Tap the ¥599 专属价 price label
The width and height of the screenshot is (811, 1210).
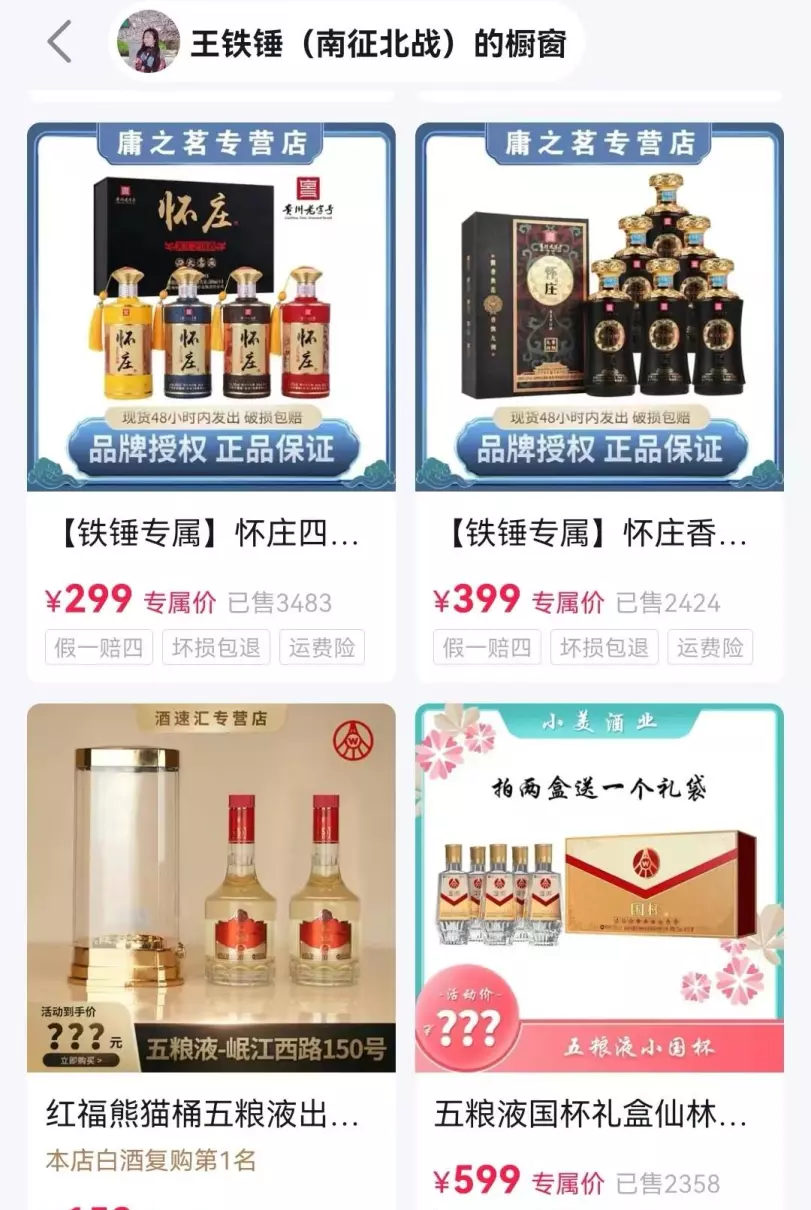[506, 1181]
